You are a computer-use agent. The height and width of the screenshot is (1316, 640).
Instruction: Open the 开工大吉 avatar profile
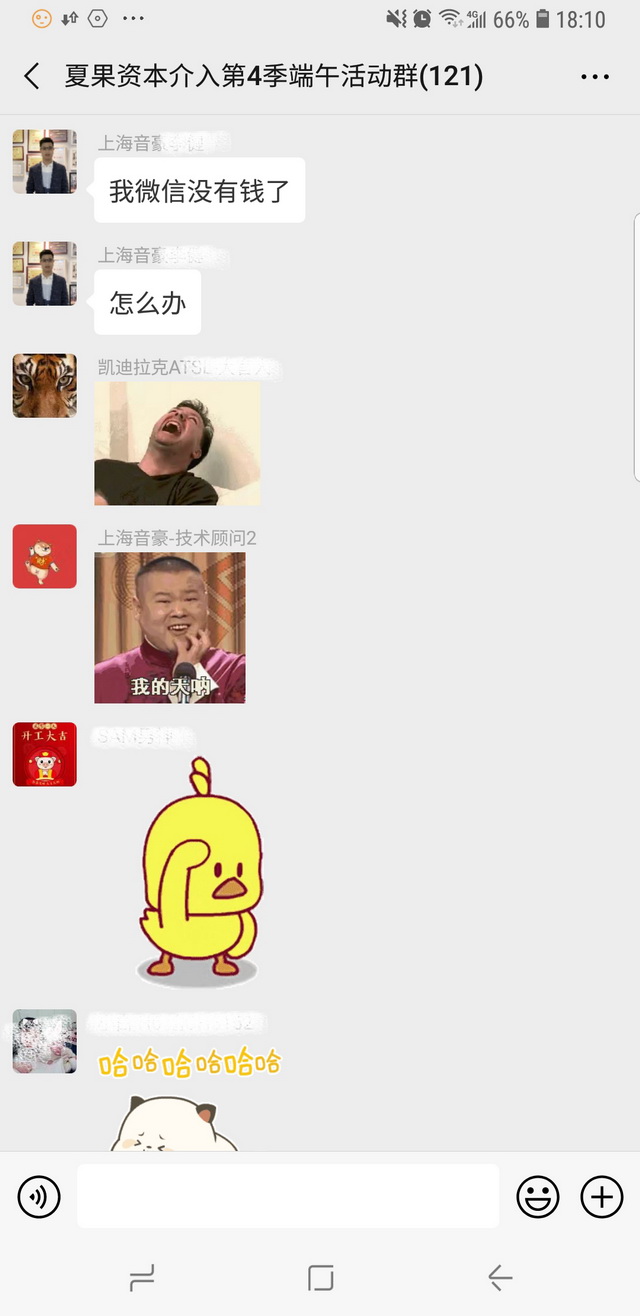click(45, 754)
